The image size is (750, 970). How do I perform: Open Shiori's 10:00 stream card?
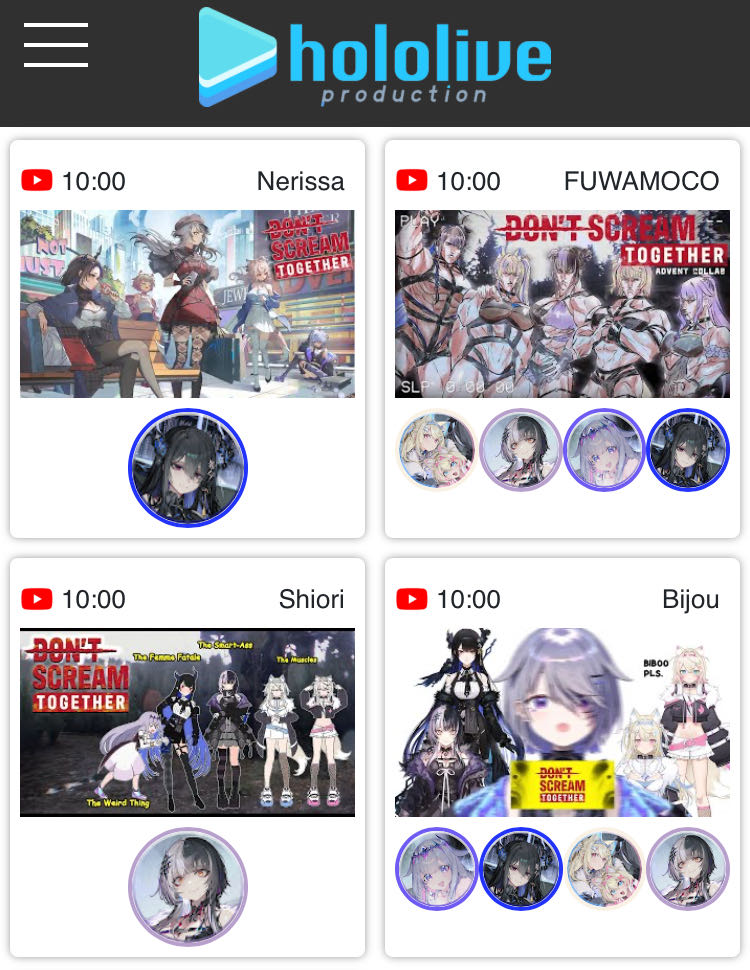pos(187,722)
